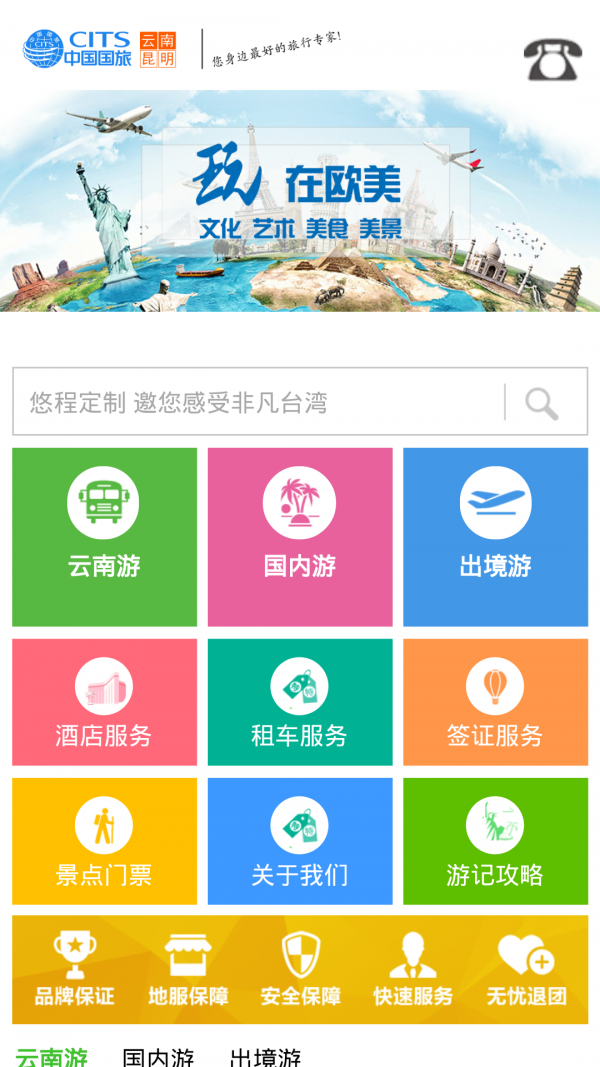The width and height of the screenshot is (600, 1067).
Task: Browse 游记攻略 travel guides
Action: [x=495, y=841]
